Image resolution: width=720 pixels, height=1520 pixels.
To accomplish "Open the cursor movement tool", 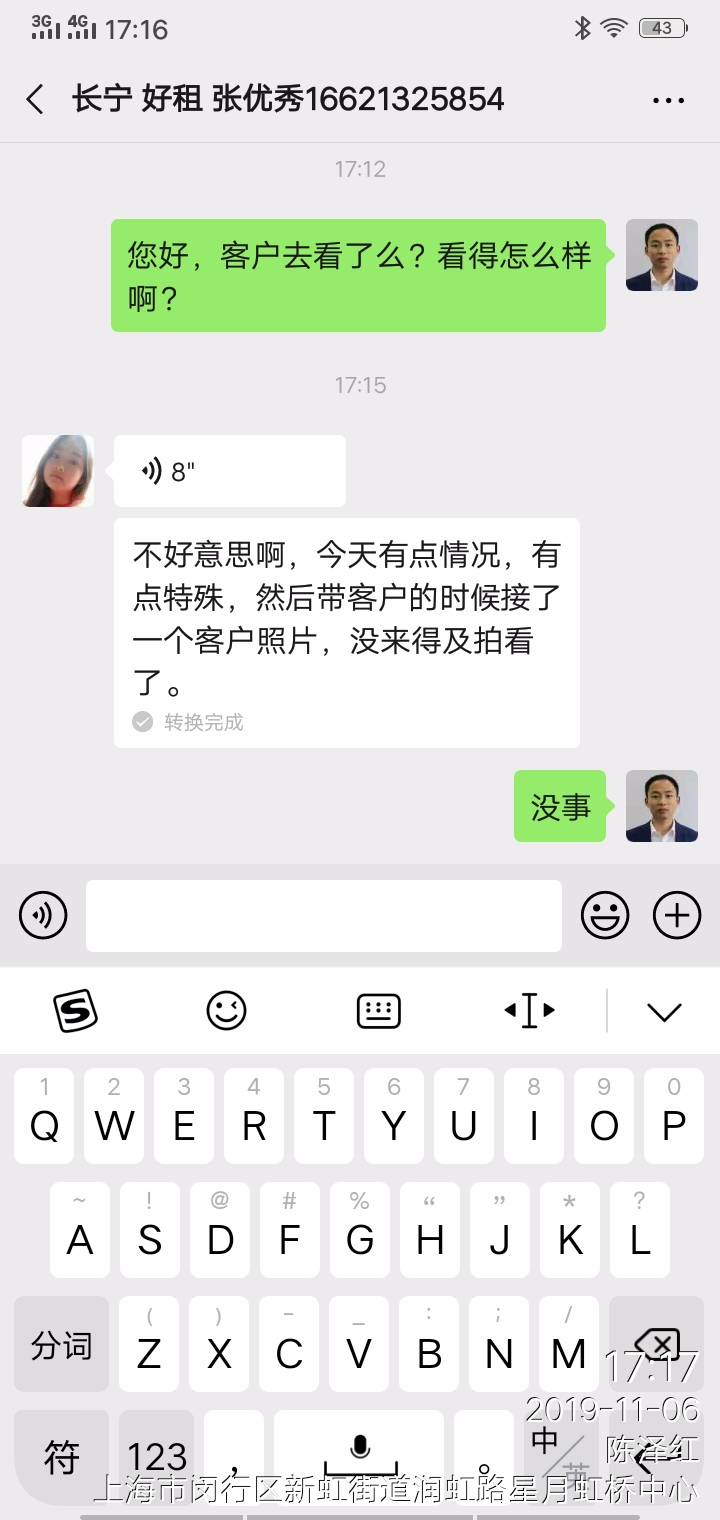I will pyautogui.click(x=529, y=1011).
